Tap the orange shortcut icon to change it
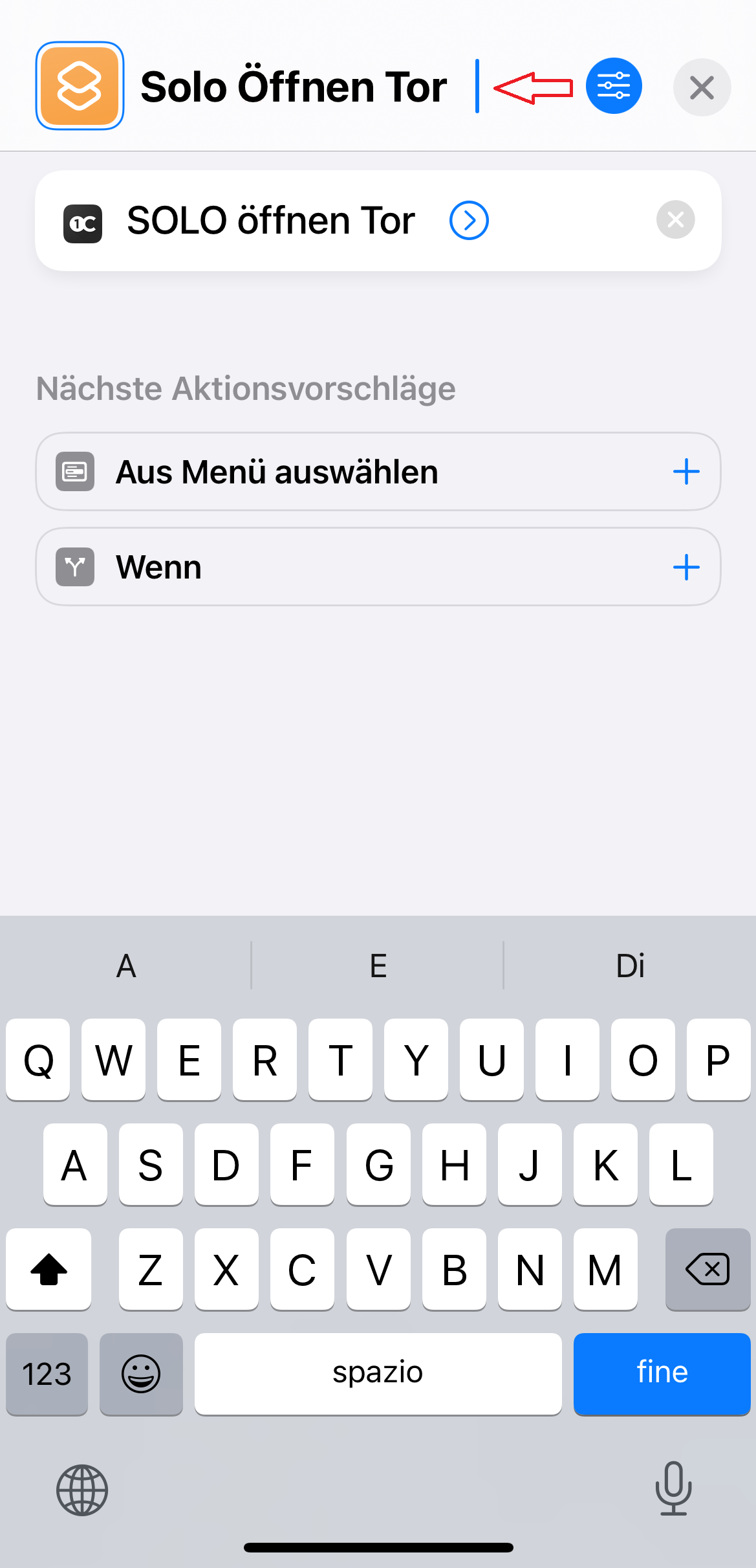 80,86
